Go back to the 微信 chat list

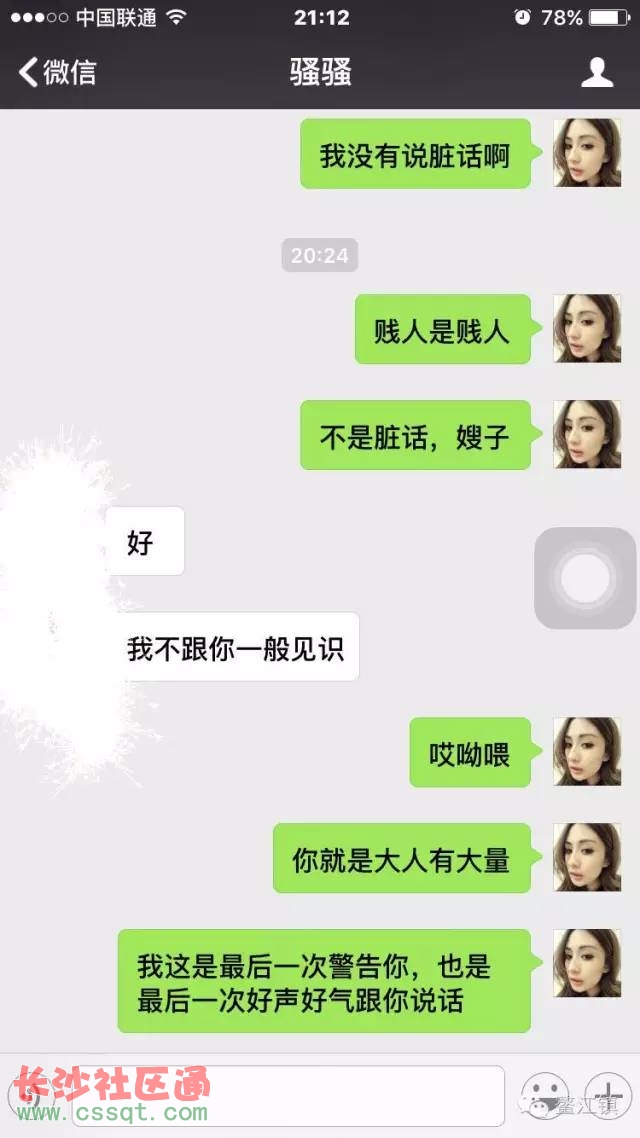[58, 72]
